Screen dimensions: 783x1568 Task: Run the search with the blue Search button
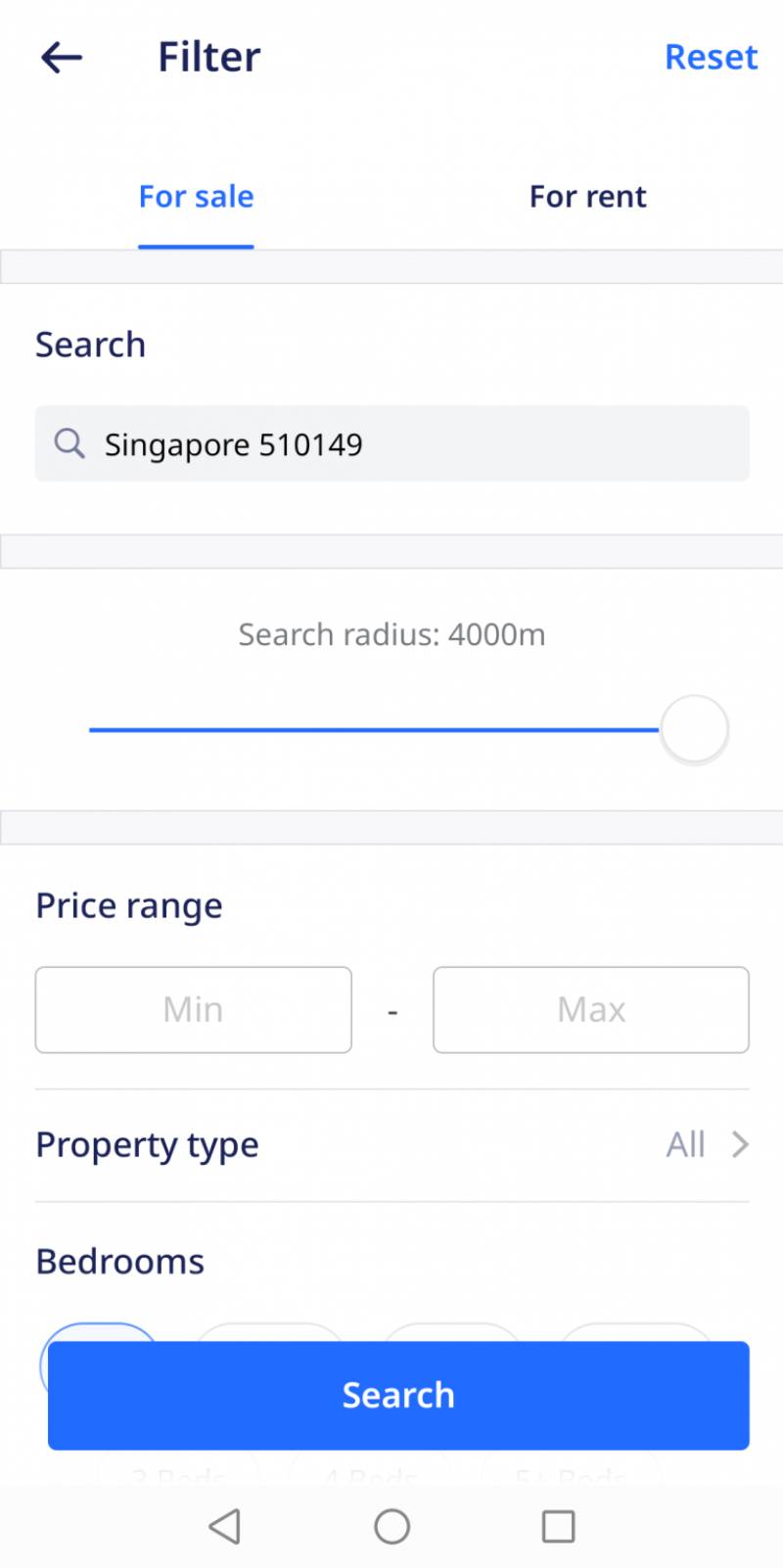398,1395
